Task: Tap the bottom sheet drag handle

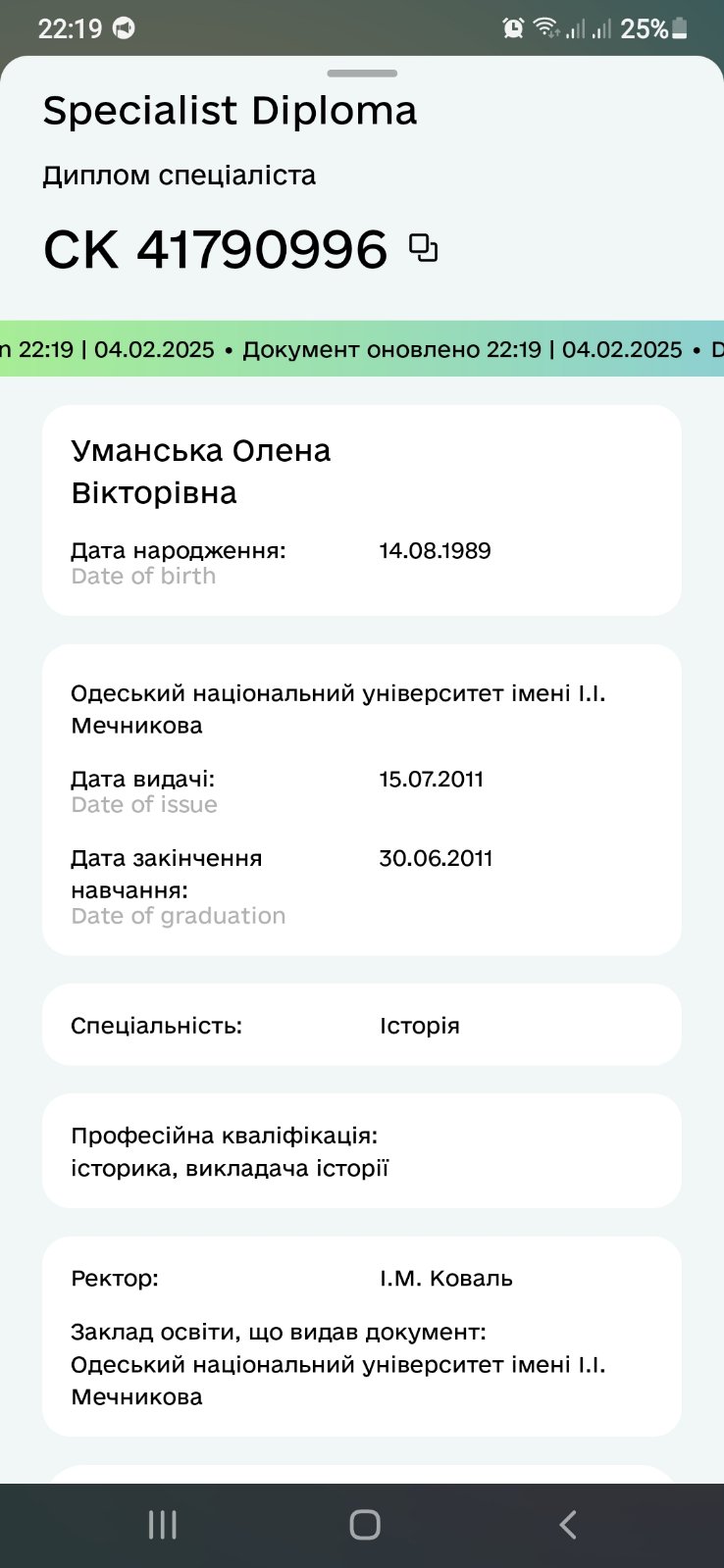Action: 362,74
